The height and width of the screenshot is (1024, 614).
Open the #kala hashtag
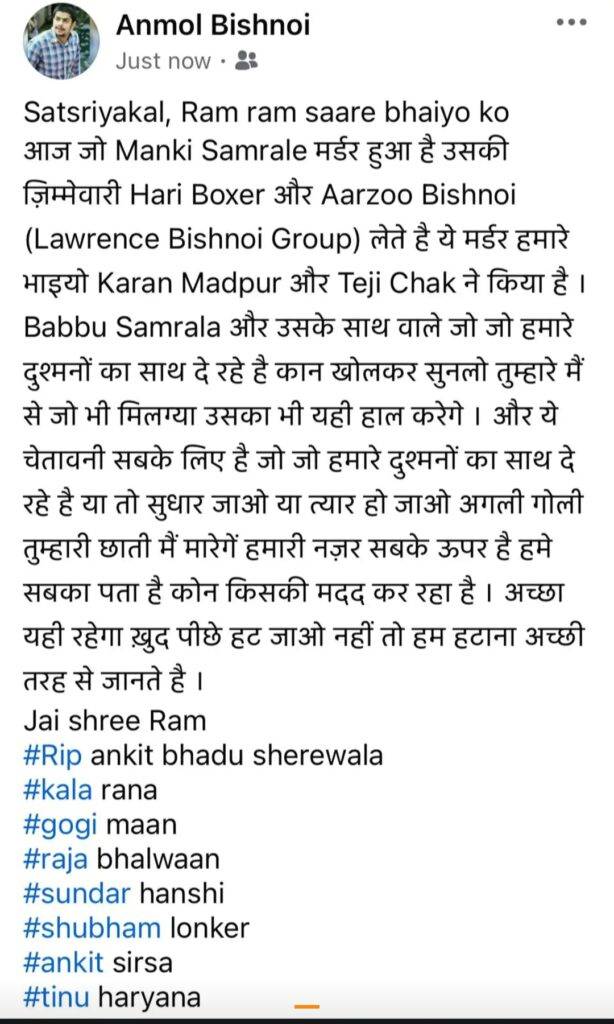[x=57, y=790]
